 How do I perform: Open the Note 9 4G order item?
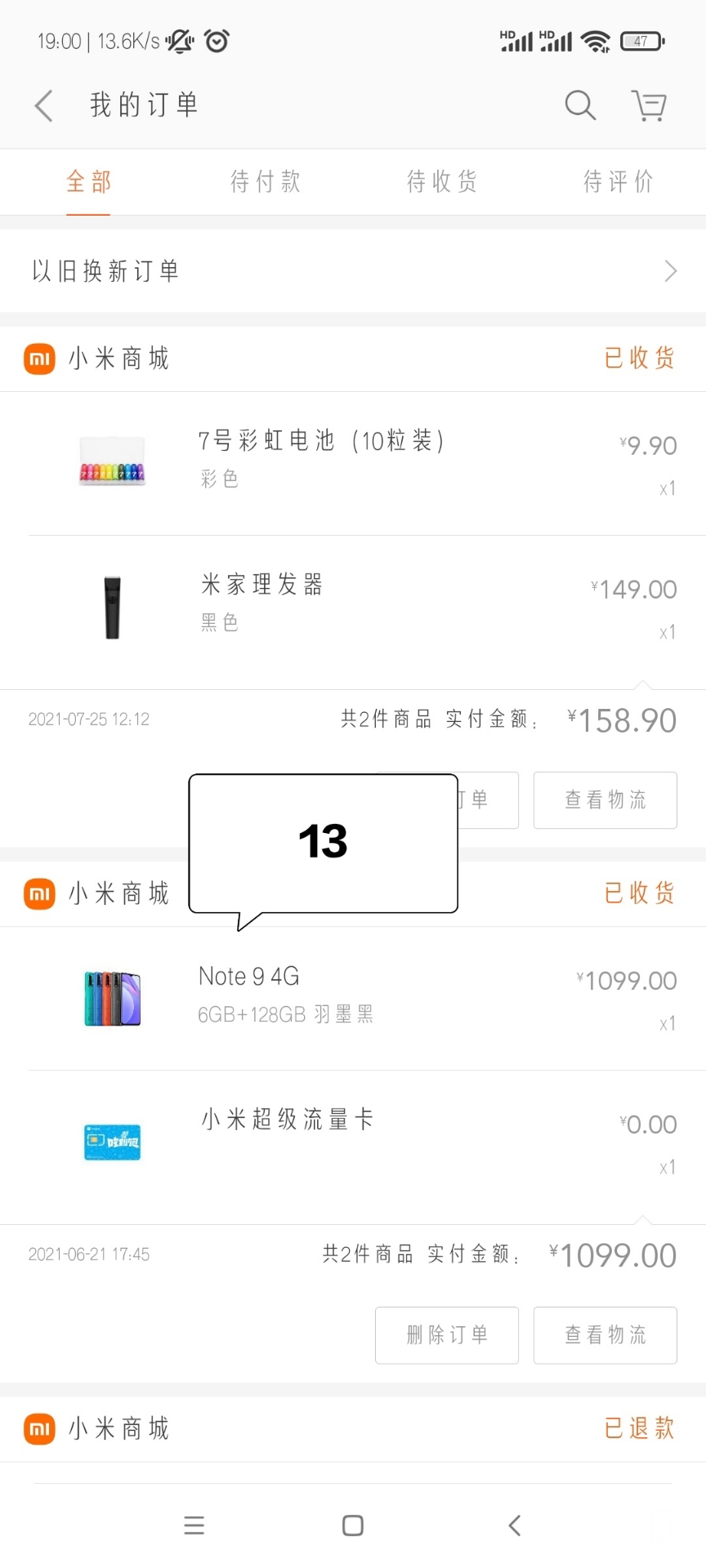pyautogui.click(x=353, y=998)
